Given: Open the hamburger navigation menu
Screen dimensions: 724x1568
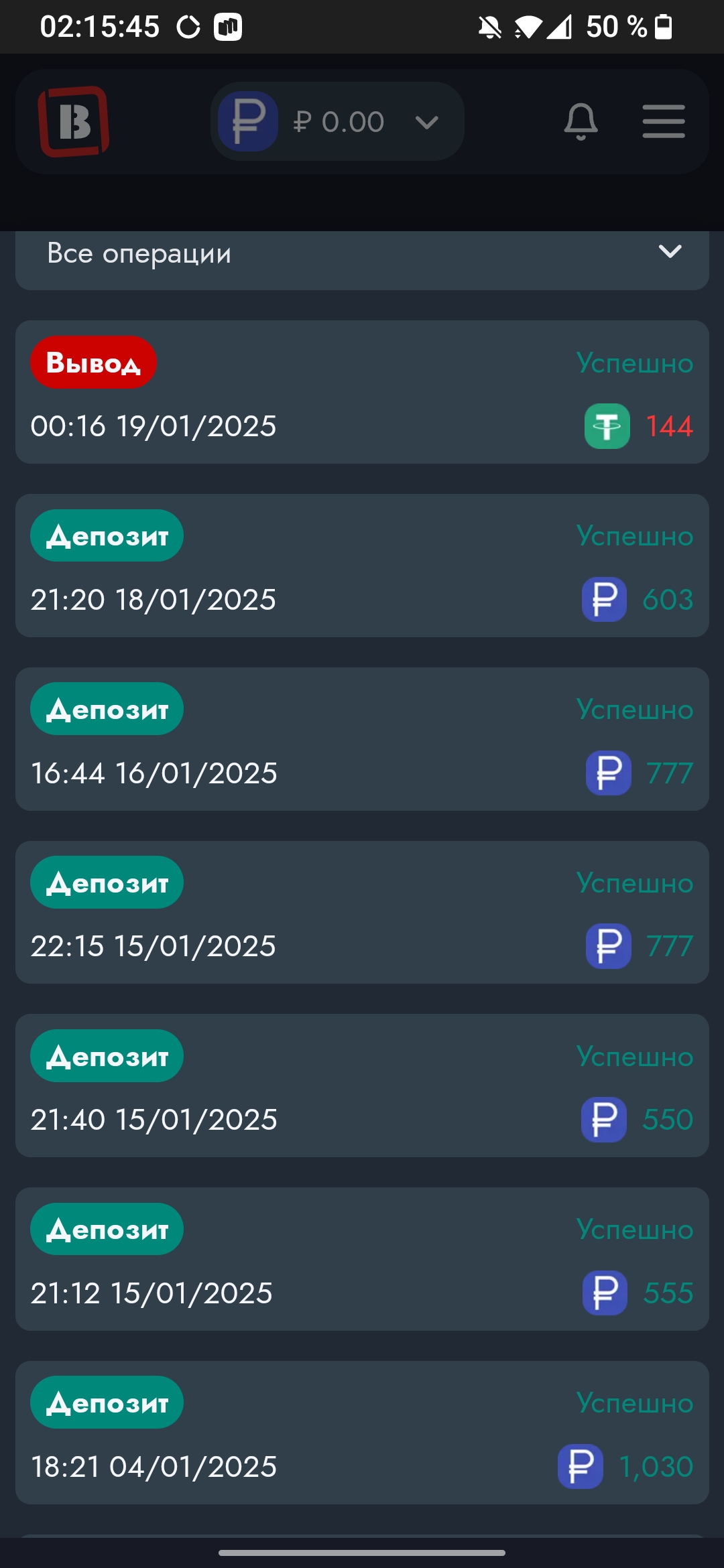Looking at the screenshot, I should (663, 121).
